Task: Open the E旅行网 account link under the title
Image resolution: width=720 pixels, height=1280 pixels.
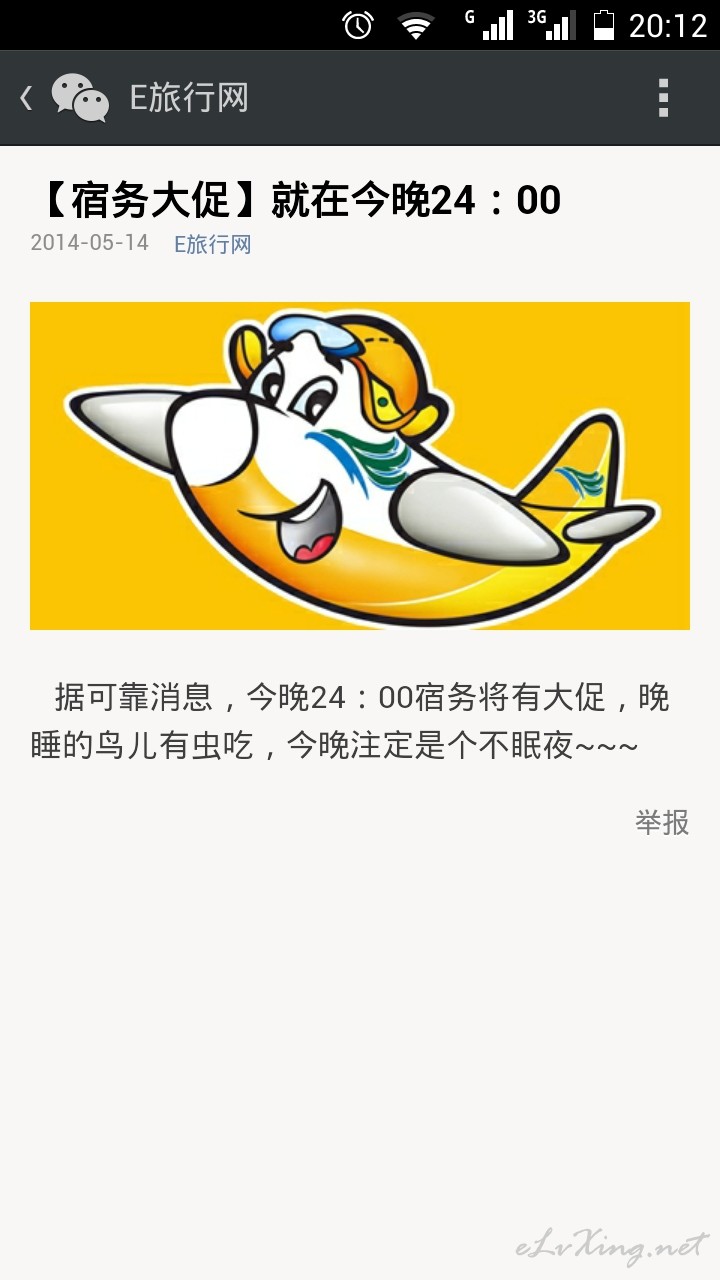Action: click(212, 244)
